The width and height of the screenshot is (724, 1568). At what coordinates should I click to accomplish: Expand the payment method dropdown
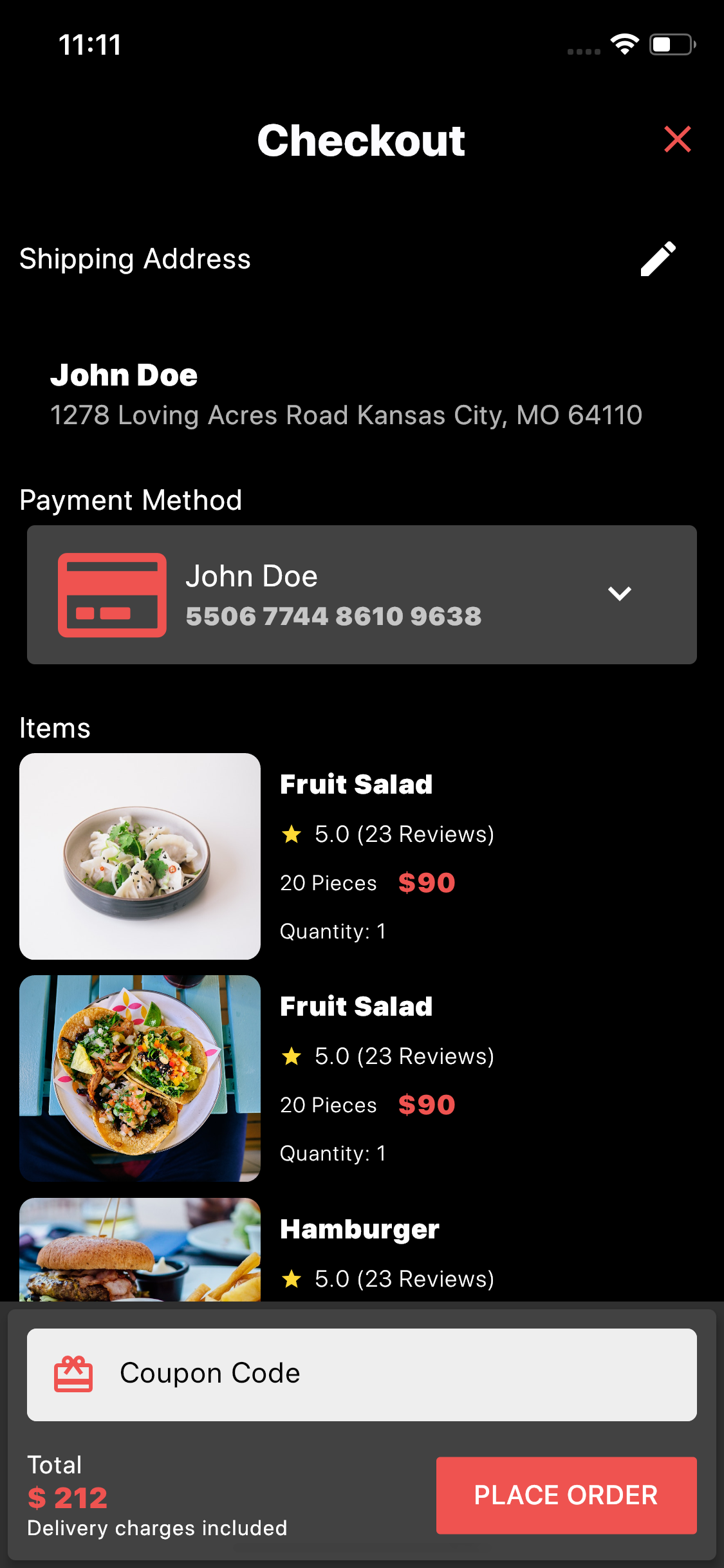(619, 593)
